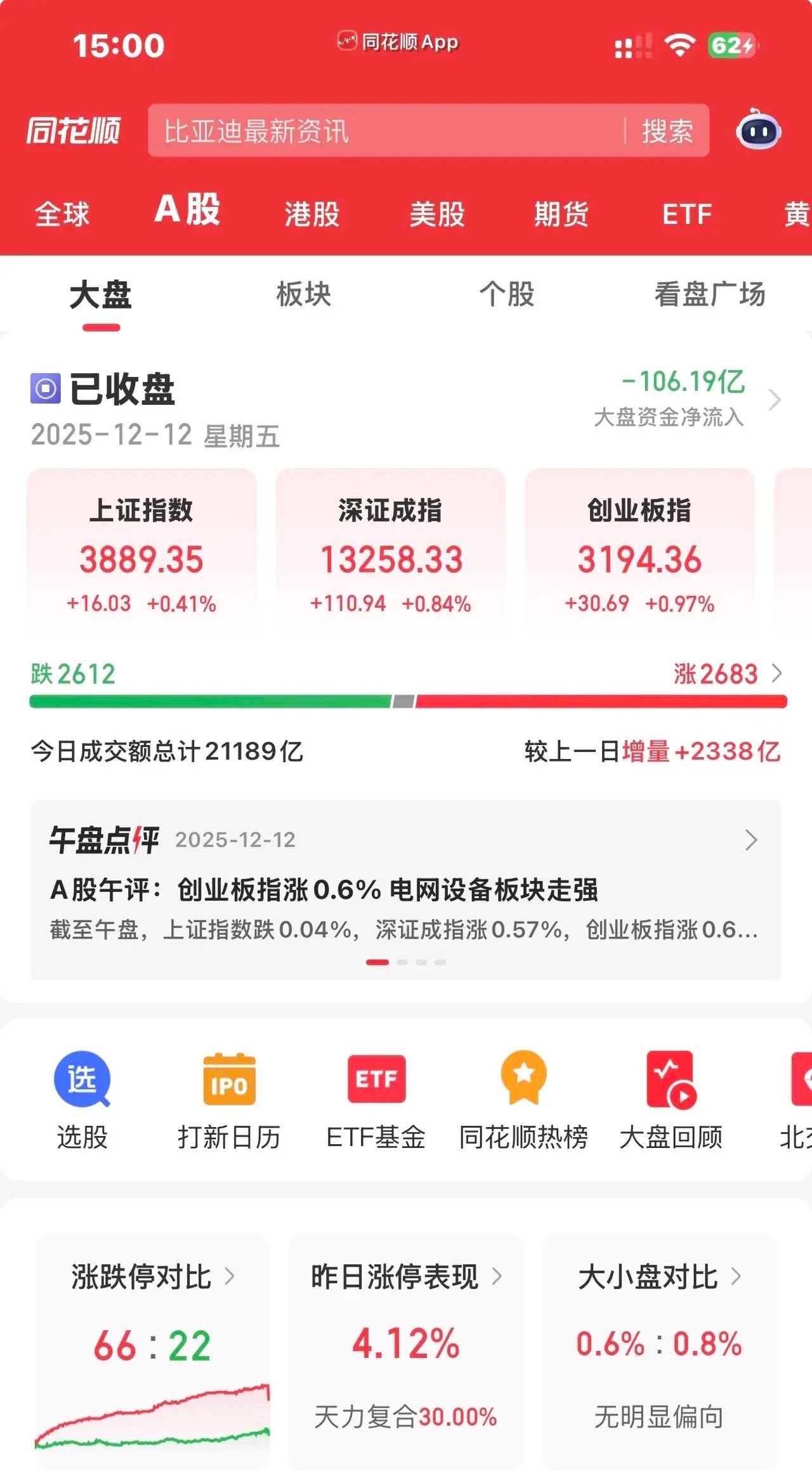Click the advance-decline ratio progress bar

coord(406,703)
